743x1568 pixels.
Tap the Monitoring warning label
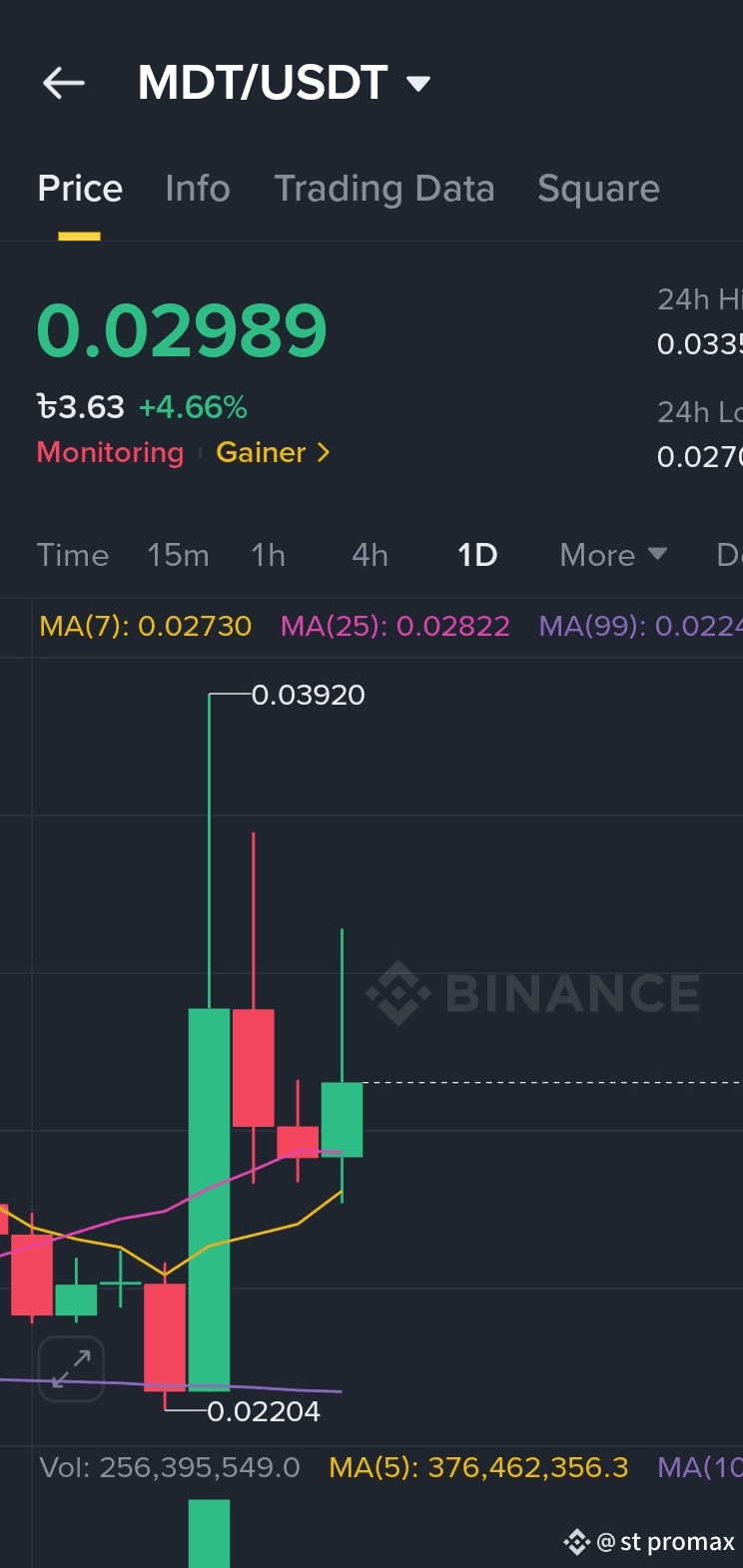click(110, 452)
